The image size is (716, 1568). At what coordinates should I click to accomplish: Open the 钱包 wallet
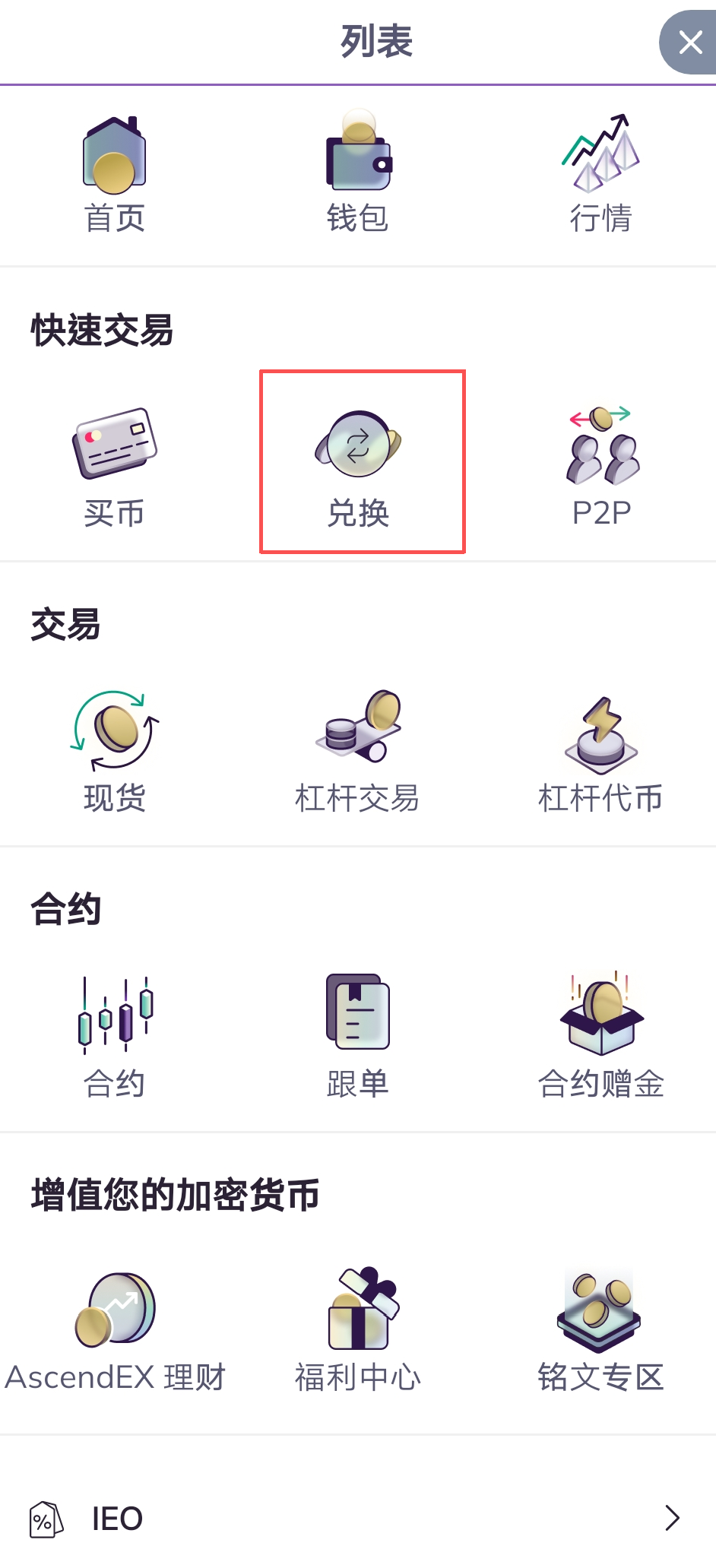[358, 174]
